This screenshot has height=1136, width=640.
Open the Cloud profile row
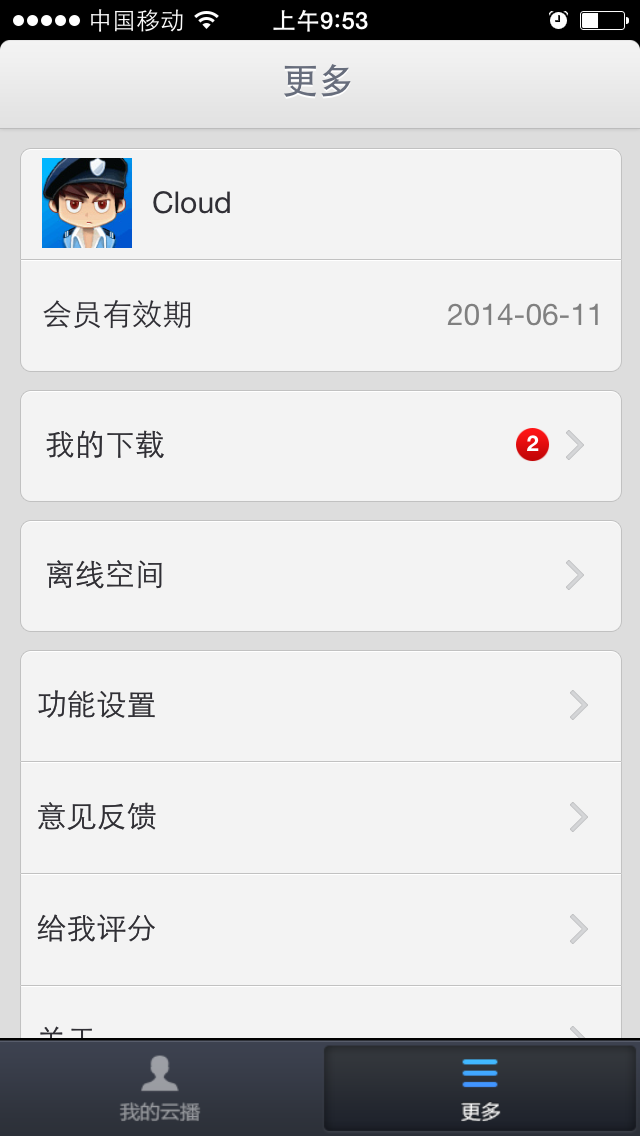tap(320, 204)
